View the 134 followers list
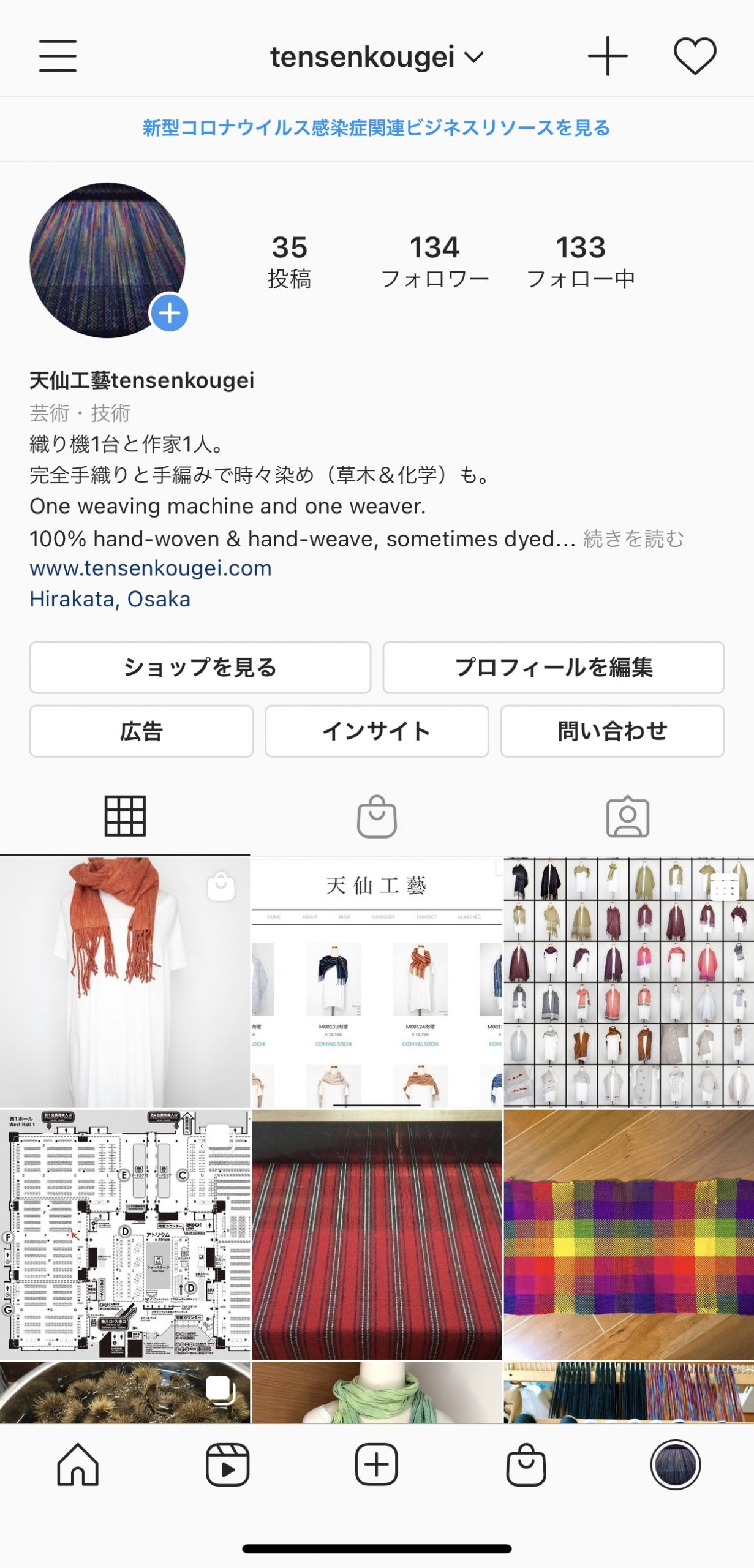The height and width of the screenshot is (1568, 754). tap(434, 262)
